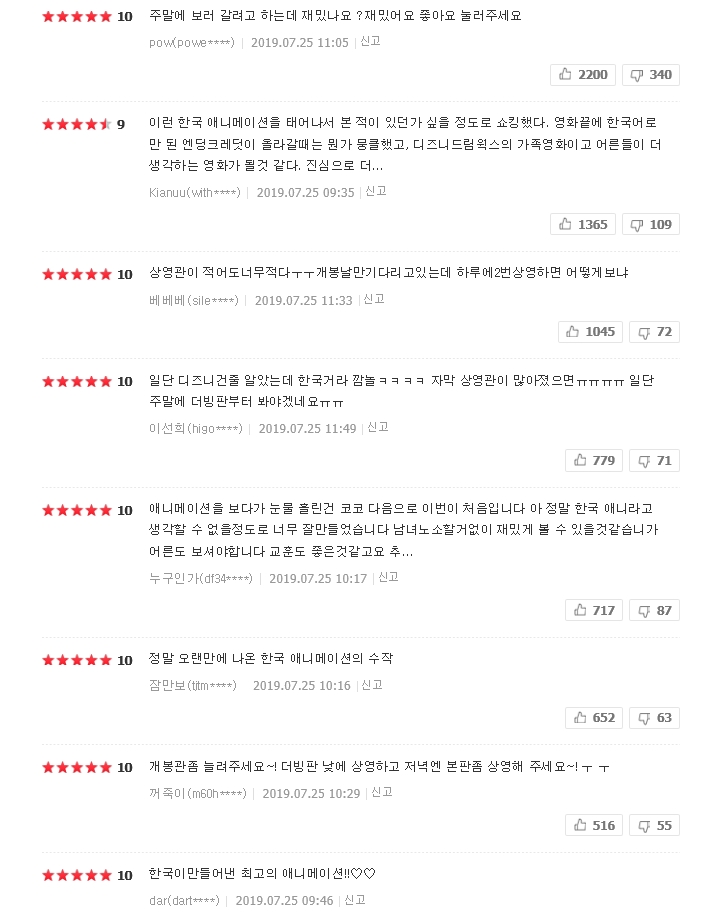Report Kianuu's review via 신고
The width and height of the screenshot is (723, 918).
click(x=376, y=191)
